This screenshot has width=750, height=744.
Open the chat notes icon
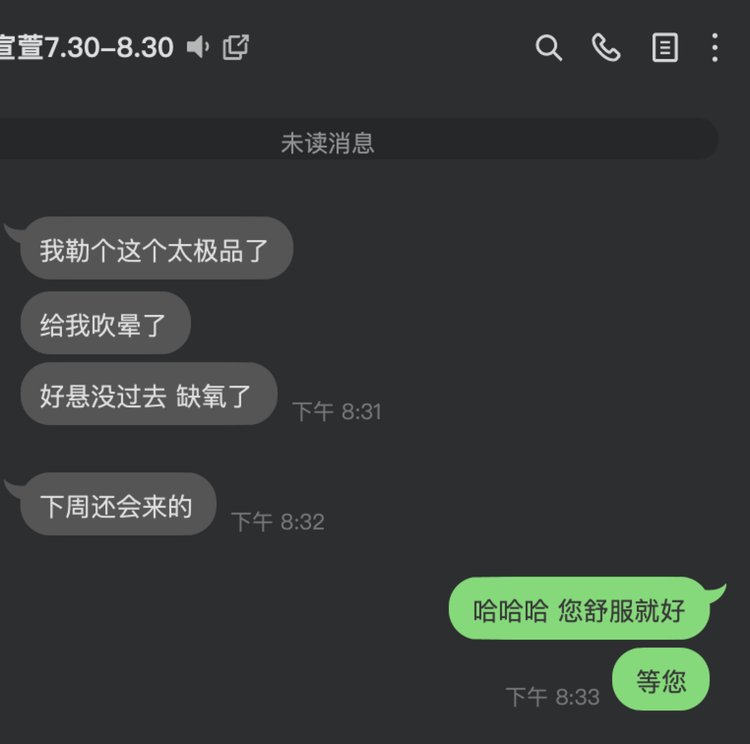tap(665, 47)
